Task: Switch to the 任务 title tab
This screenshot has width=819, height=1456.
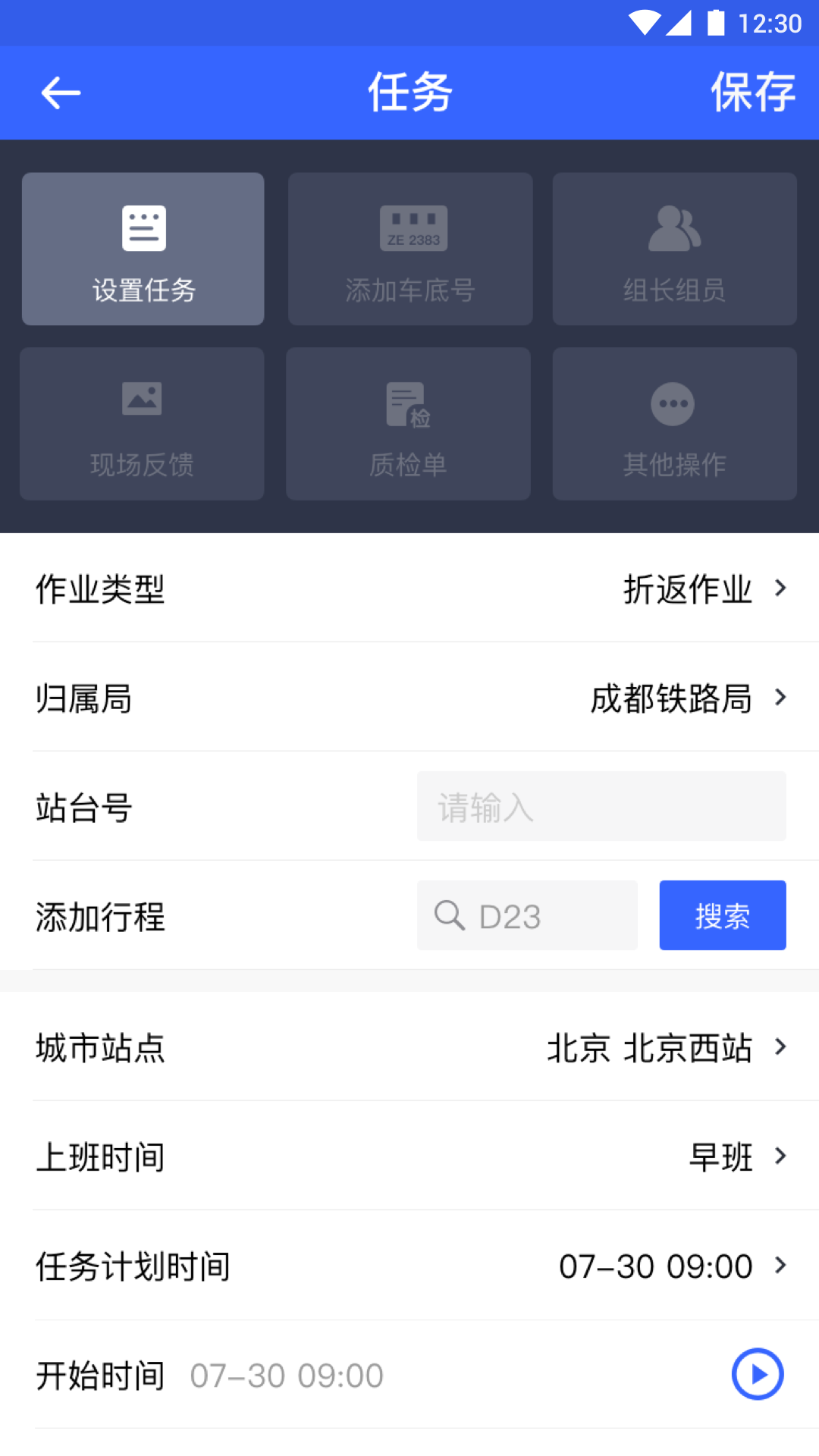Action: (409, 92)
